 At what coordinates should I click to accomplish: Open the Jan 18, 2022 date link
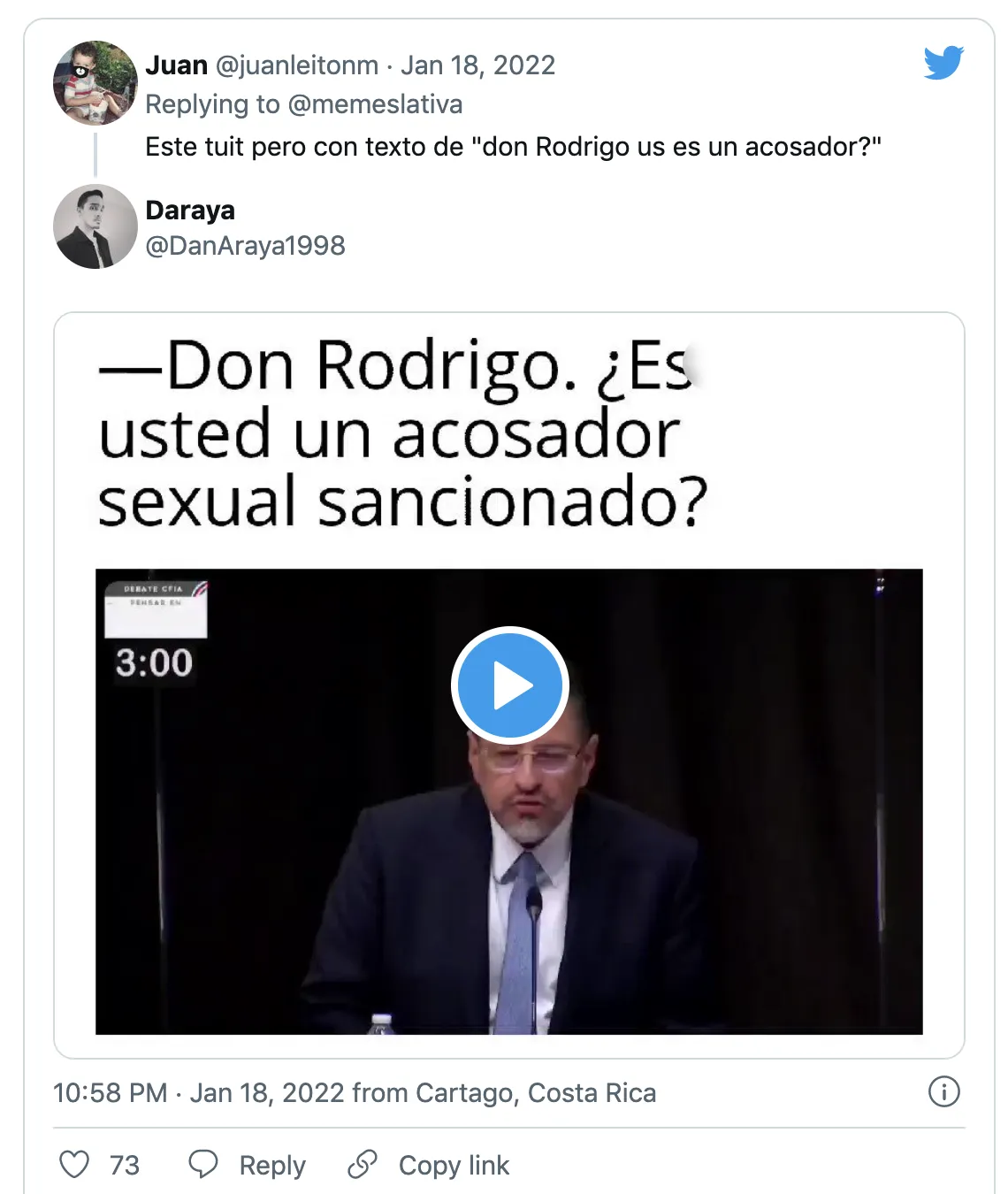pos(477,65)
